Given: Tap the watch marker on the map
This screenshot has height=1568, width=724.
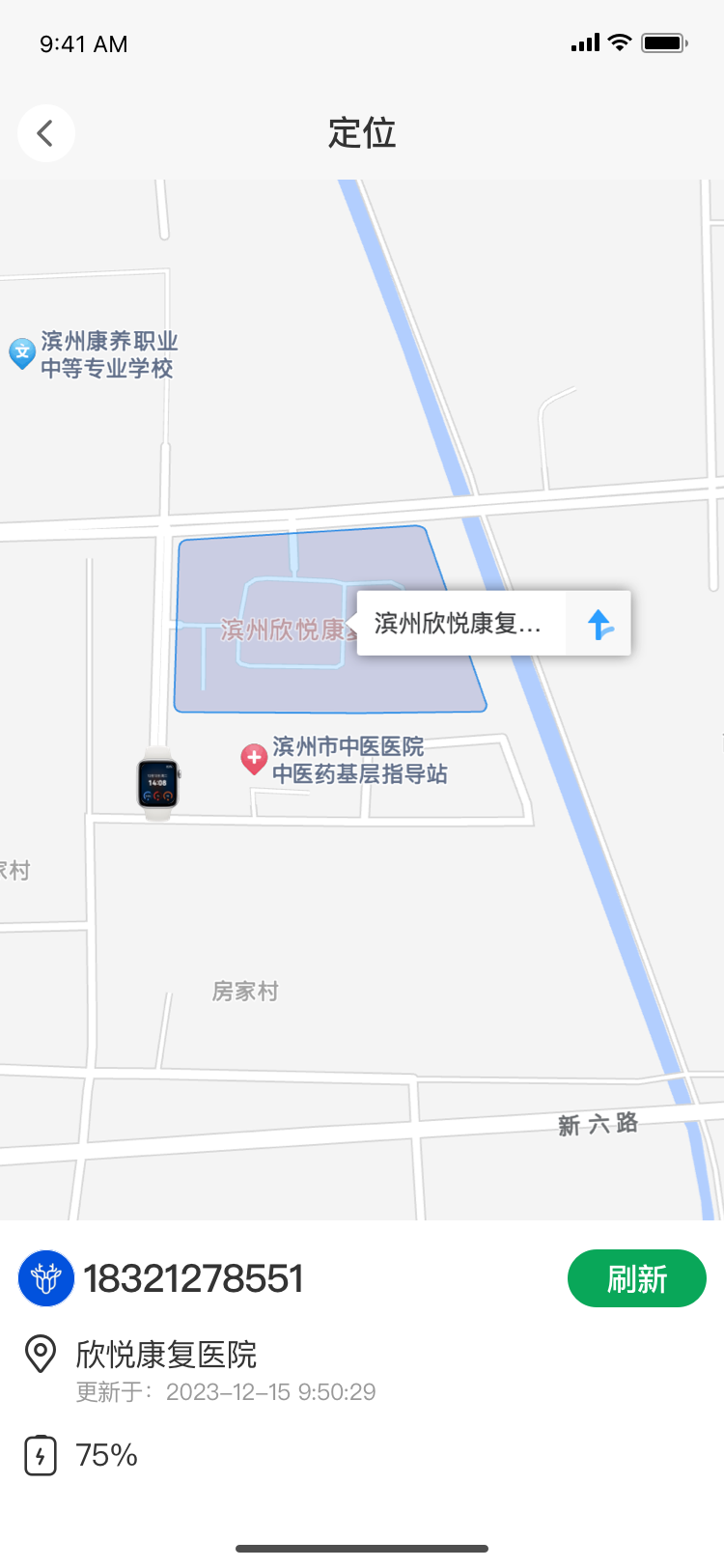Looking at the screenshot, I should tap(157, 783).
